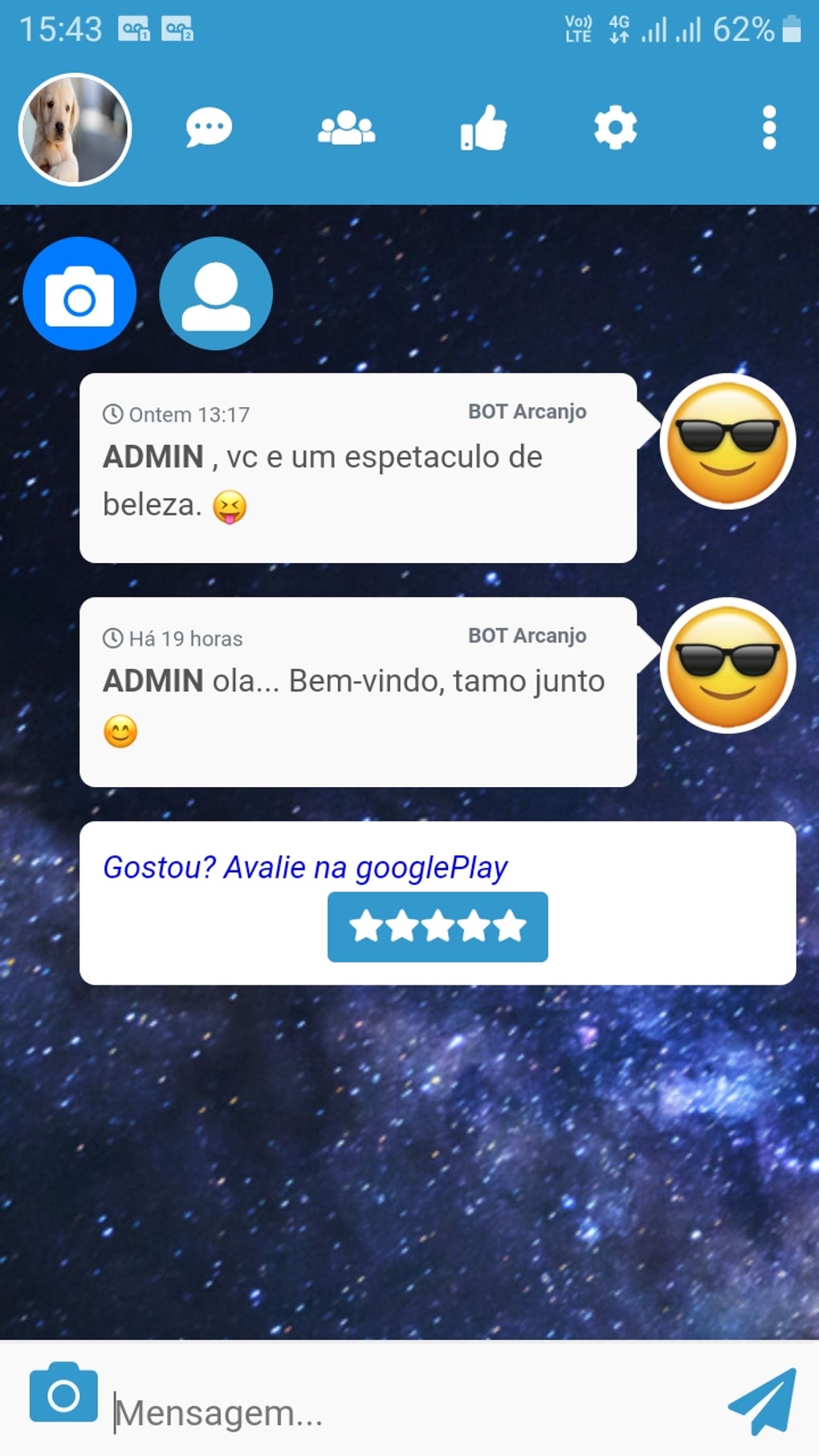Open the dog profile picture
Viewport: 819px width, 1456px height.
tap(75, 129)
